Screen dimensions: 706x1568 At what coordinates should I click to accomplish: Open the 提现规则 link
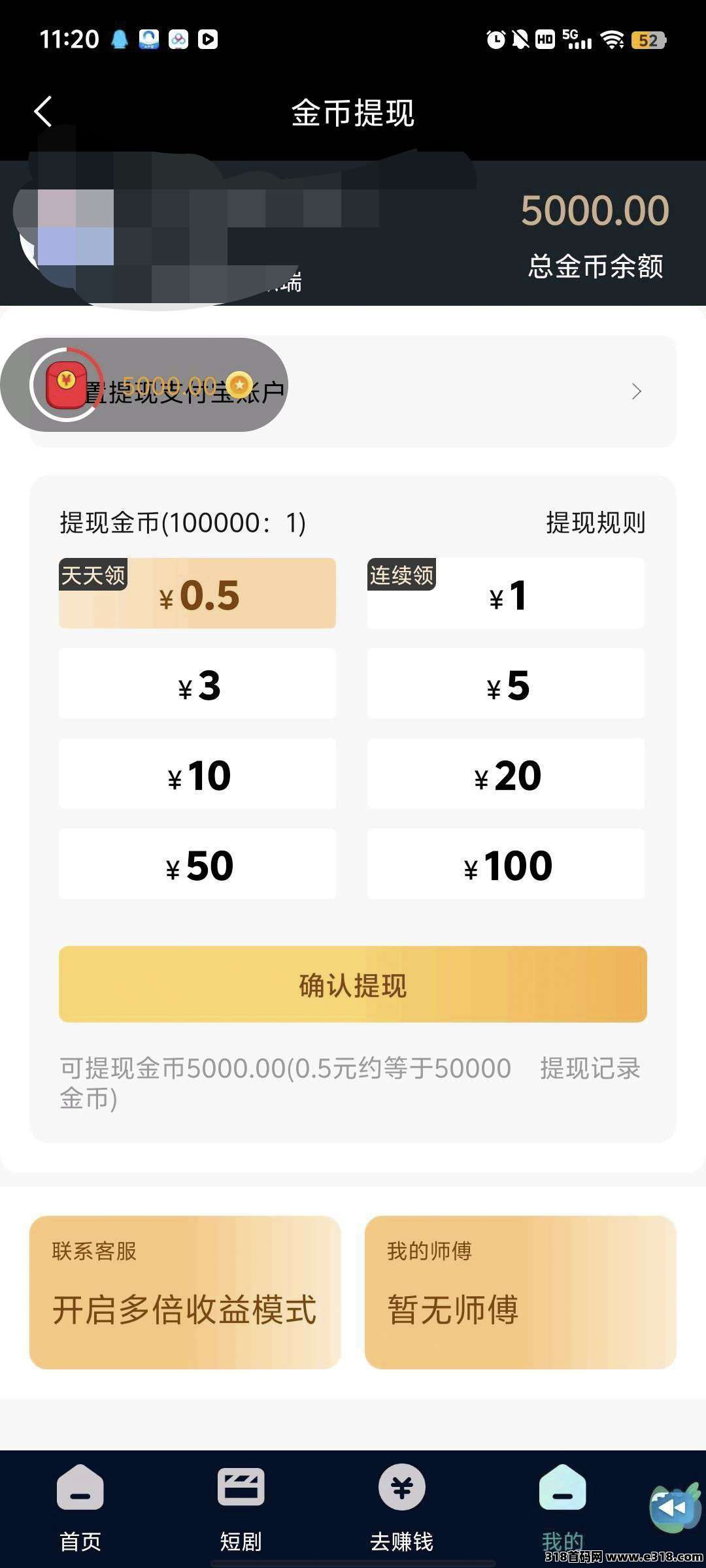coord(595,523)
